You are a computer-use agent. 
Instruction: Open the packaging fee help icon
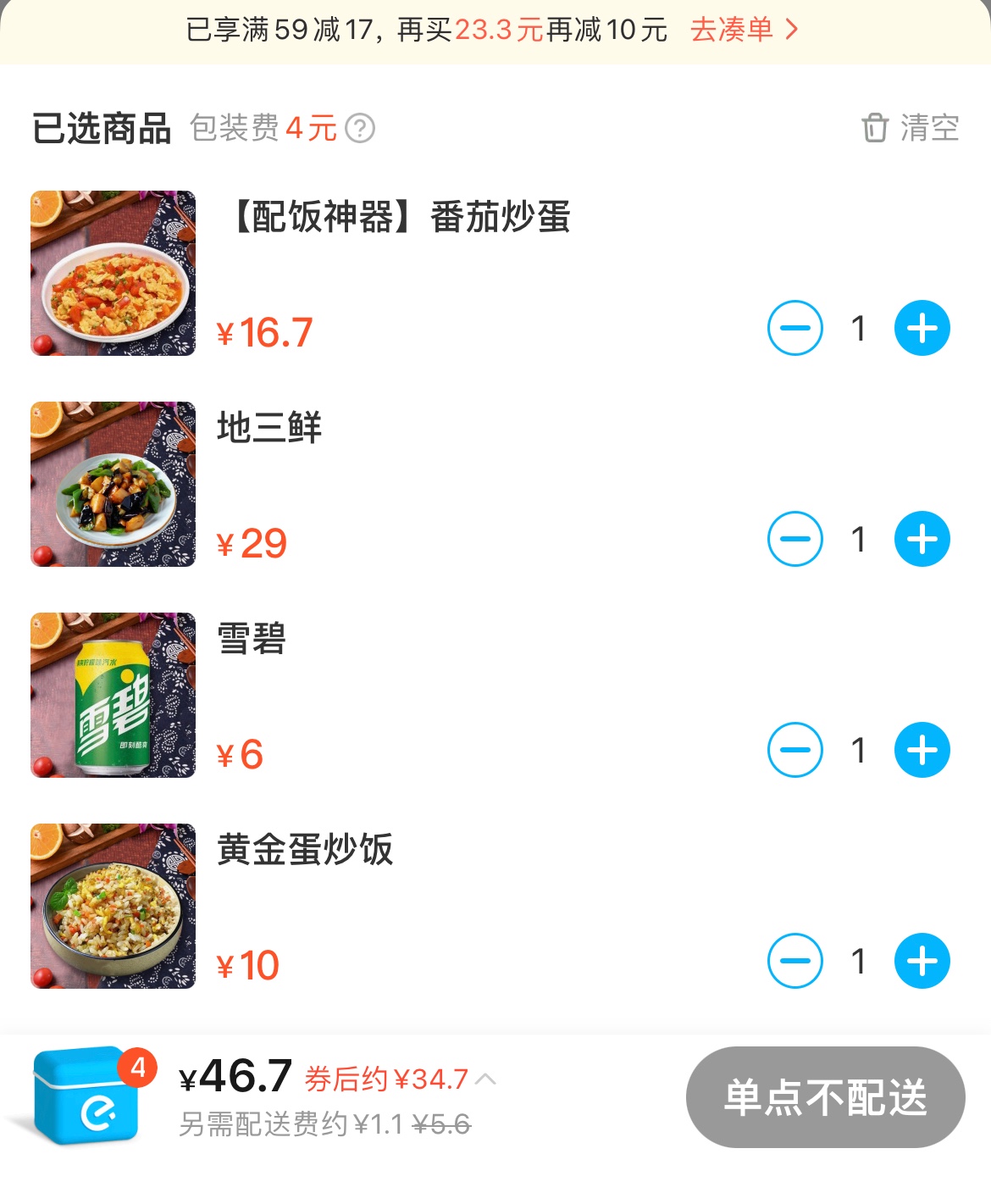pos(360,129)
